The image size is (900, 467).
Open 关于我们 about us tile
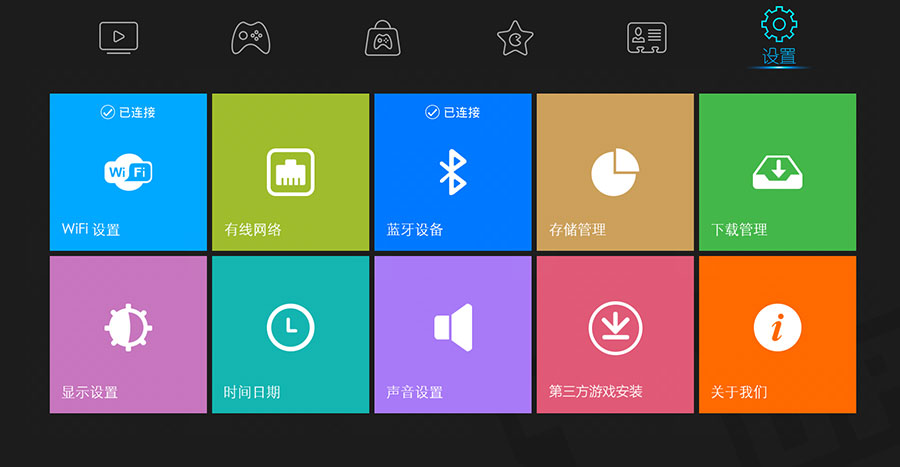pos(777,334)
